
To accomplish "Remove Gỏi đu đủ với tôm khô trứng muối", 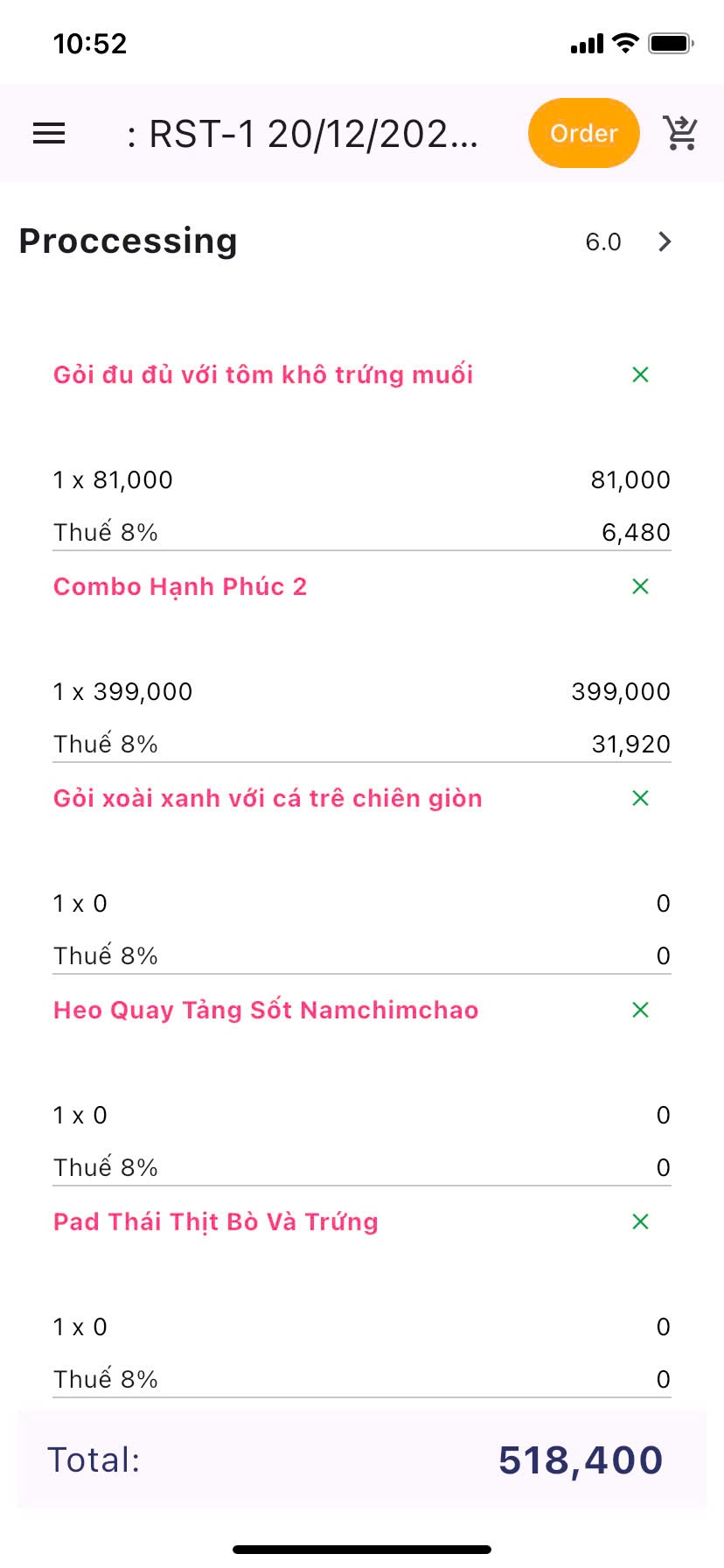I will point(639,374).
